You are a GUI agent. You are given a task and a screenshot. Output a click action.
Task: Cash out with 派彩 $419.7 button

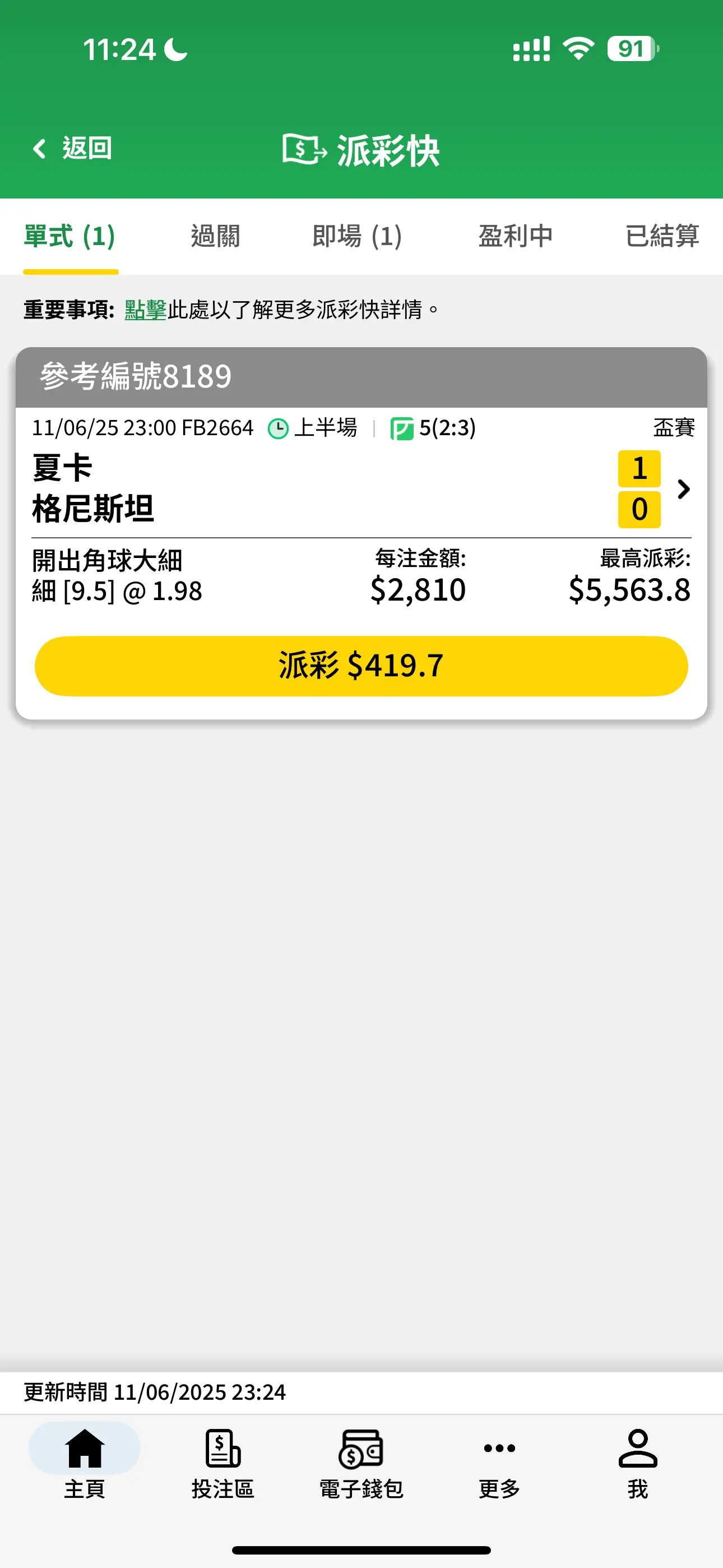point(361,666)
